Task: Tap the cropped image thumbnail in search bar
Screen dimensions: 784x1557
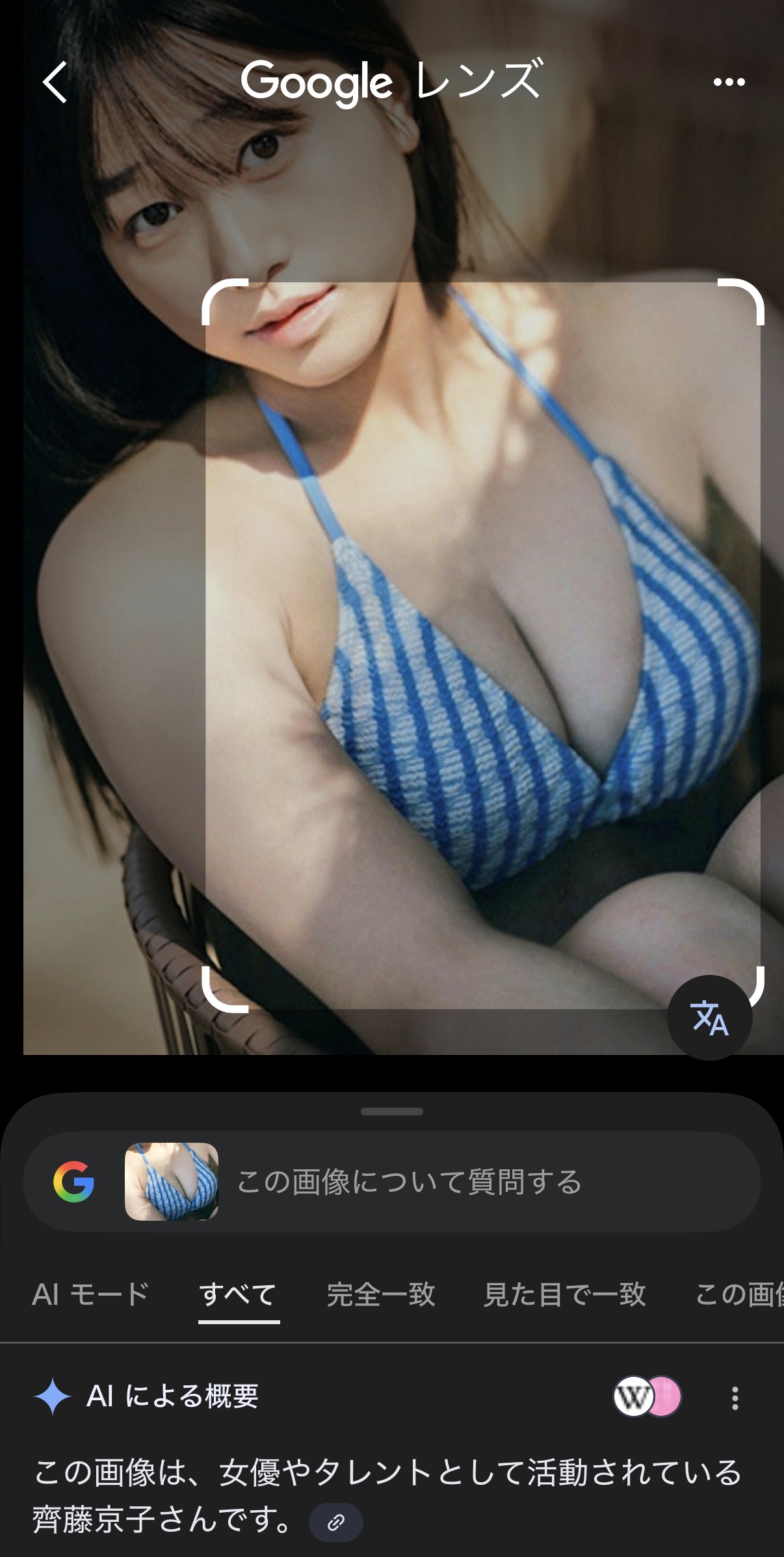Action: coord(172,1182)
